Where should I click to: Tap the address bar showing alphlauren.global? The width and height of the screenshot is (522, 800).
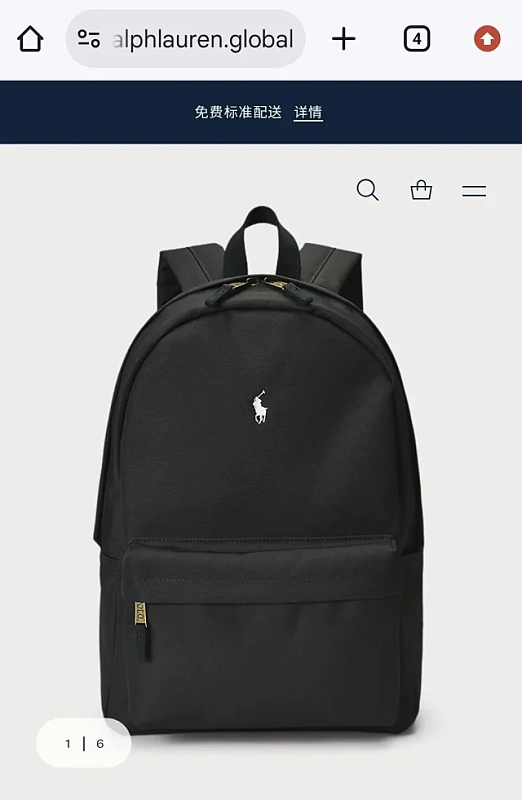coord(186,39)
